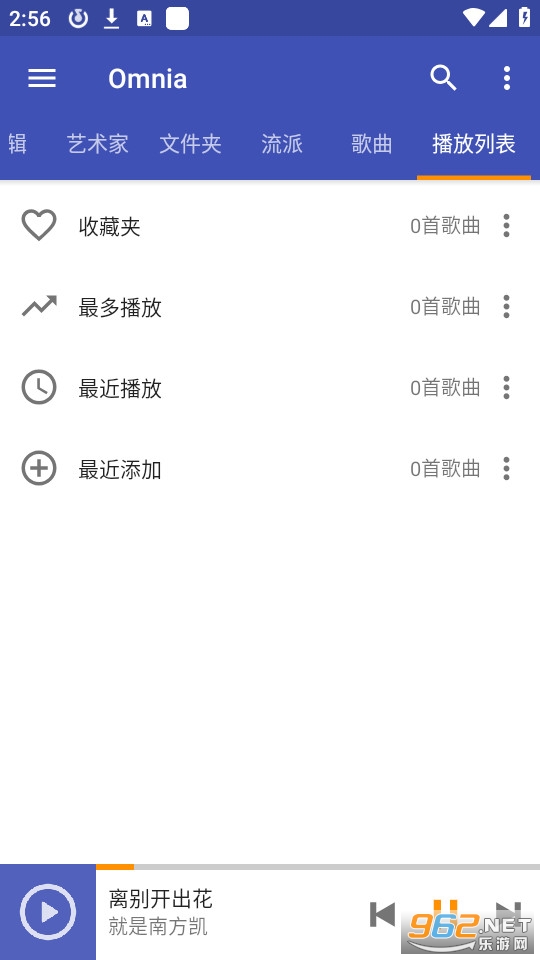Select the 播放列表 tab
This screenshot has height=960, width=540.
point(474,144)
